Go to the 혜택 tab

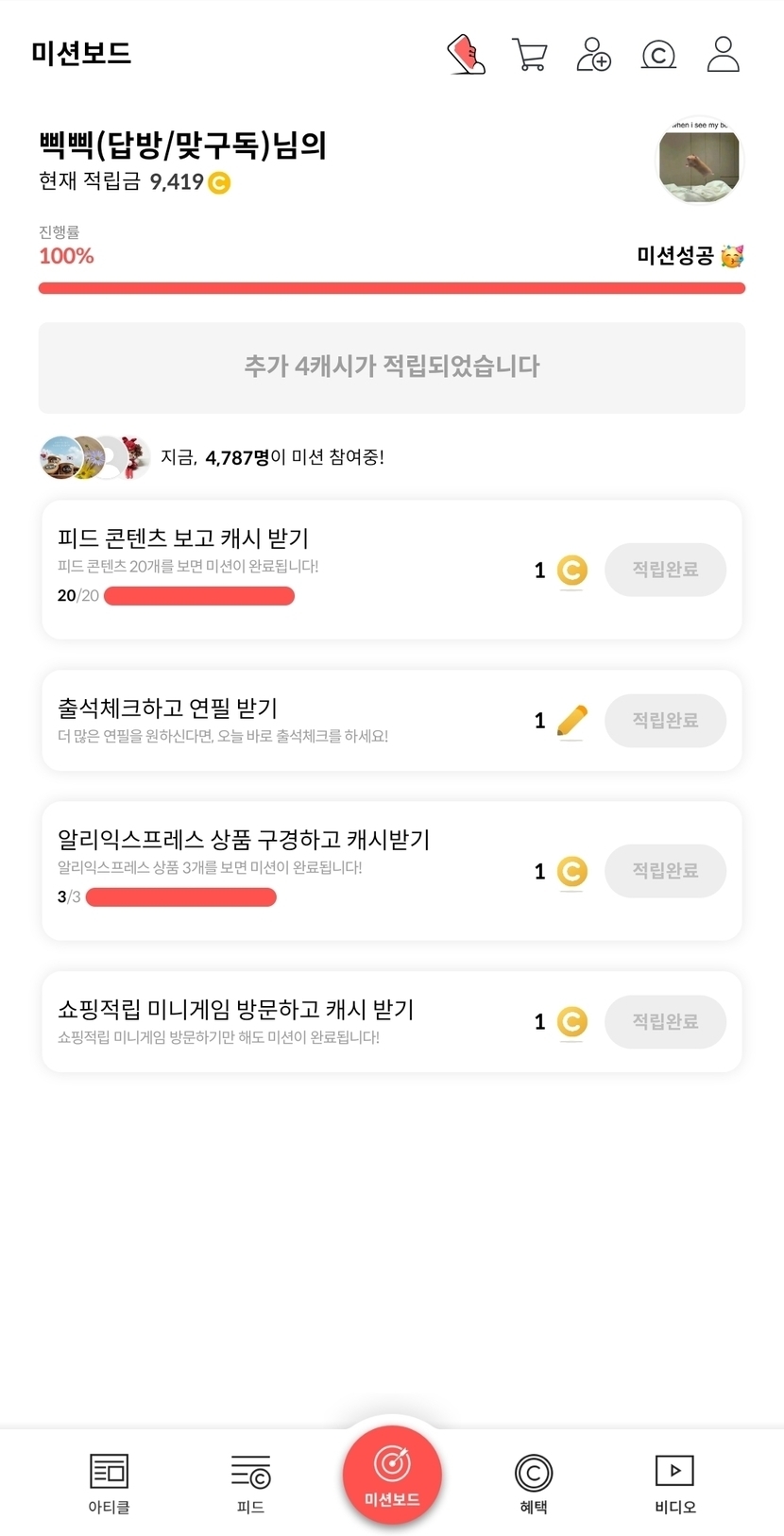click(534, 1482)
